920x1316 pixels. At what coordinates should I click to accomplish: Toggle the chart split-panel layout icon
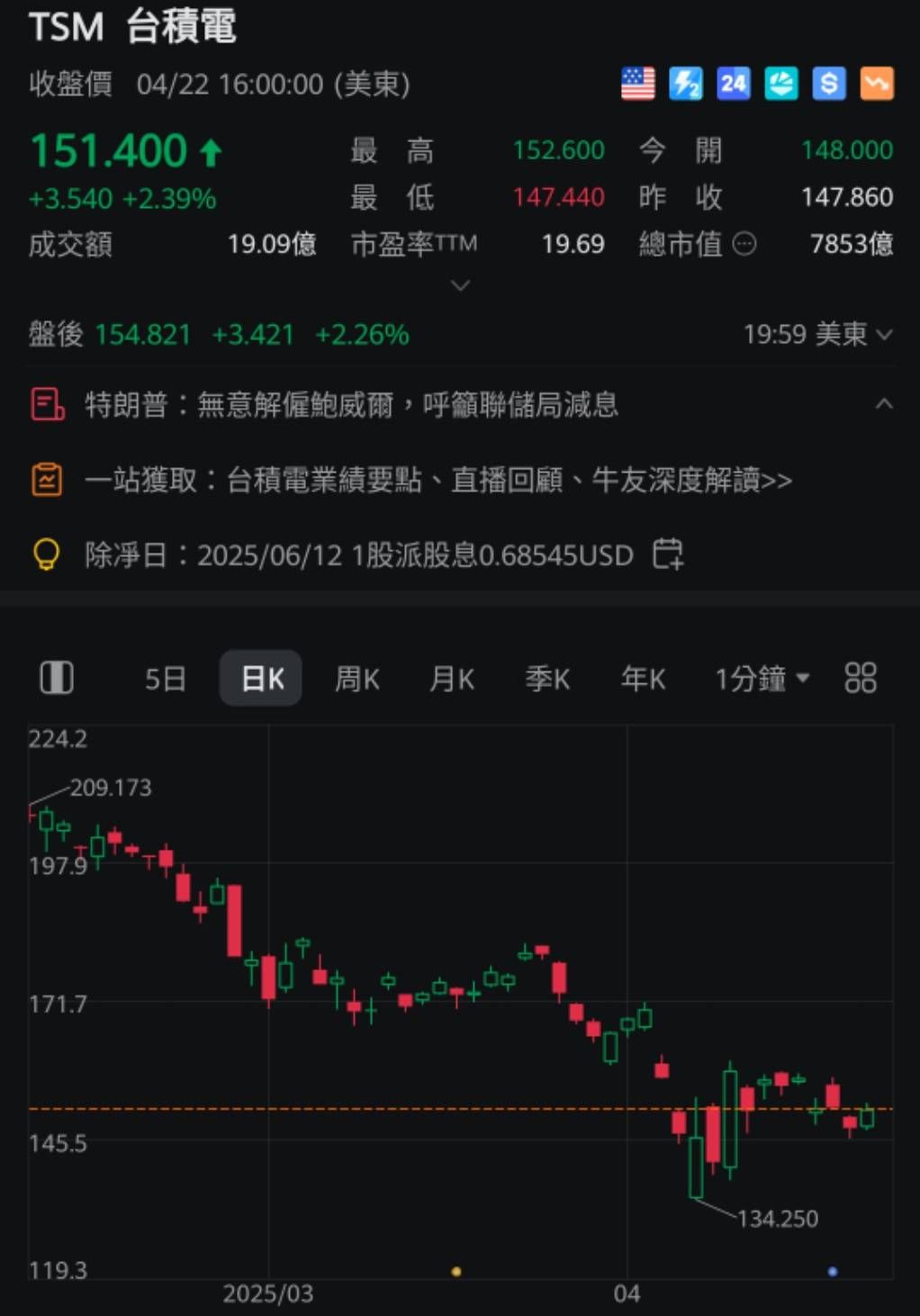tap(57, 678)
